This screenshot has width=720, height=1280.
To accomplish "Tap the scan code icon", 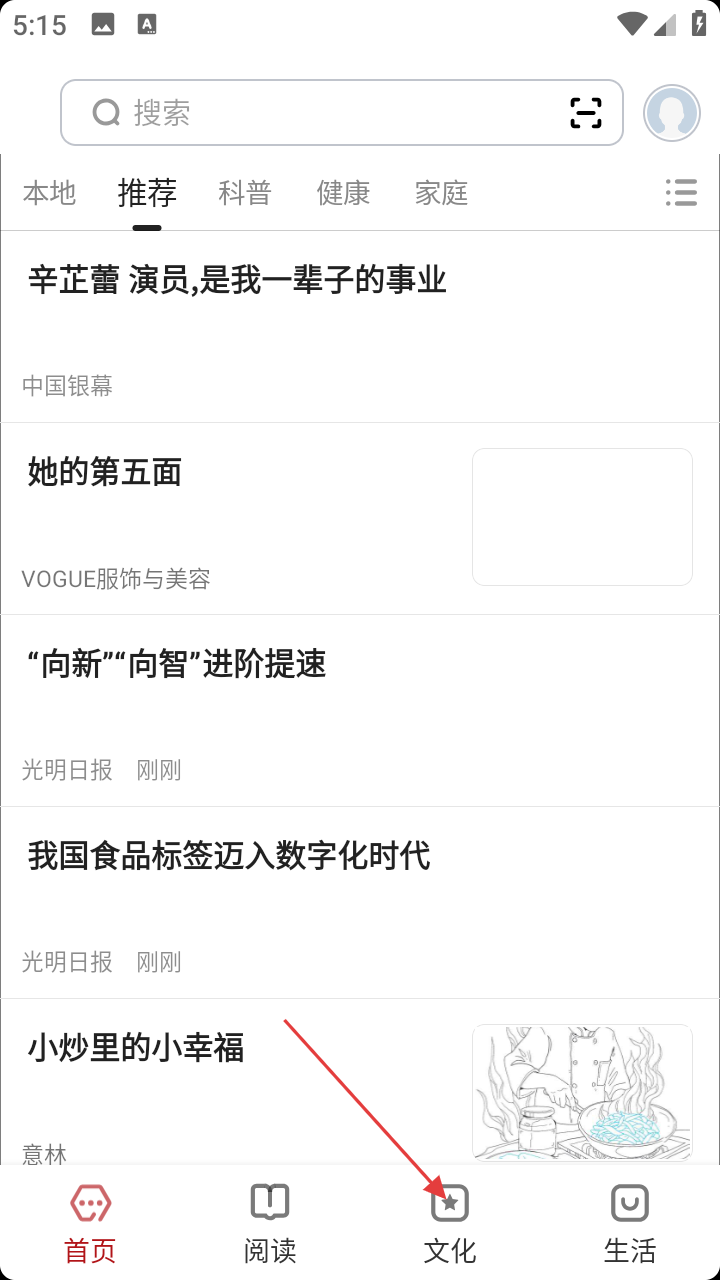I will click(x=586, y=113).
